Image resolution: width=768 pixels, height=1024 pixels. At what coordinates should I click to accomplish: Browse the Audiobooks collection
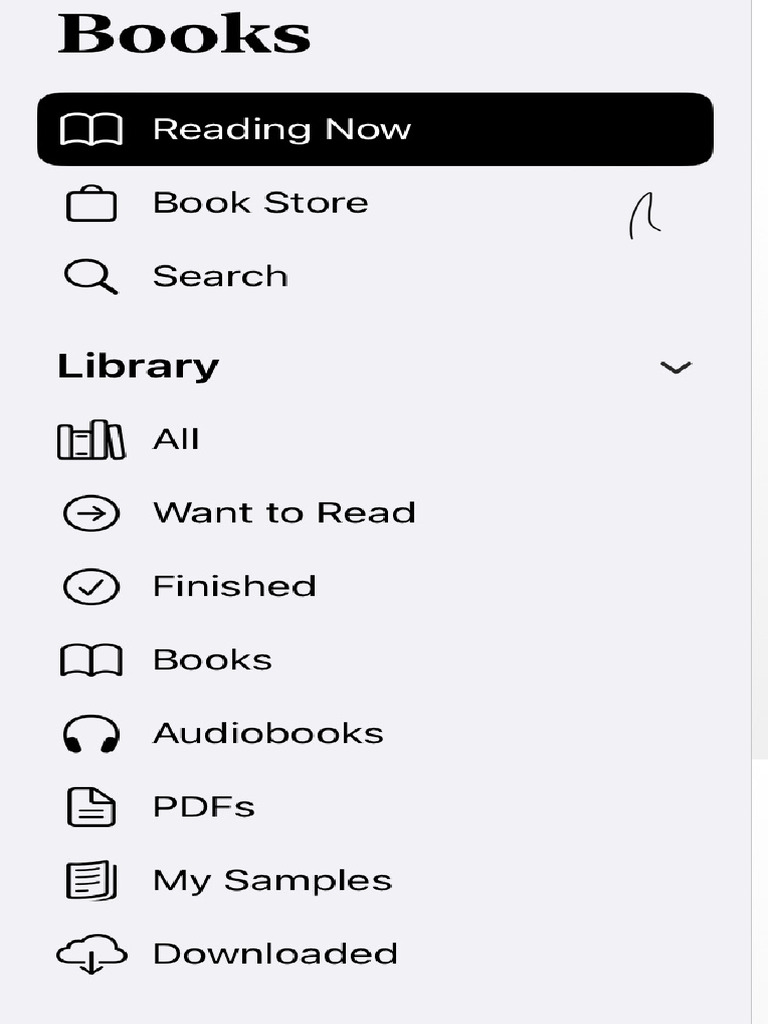coord(268,733)
